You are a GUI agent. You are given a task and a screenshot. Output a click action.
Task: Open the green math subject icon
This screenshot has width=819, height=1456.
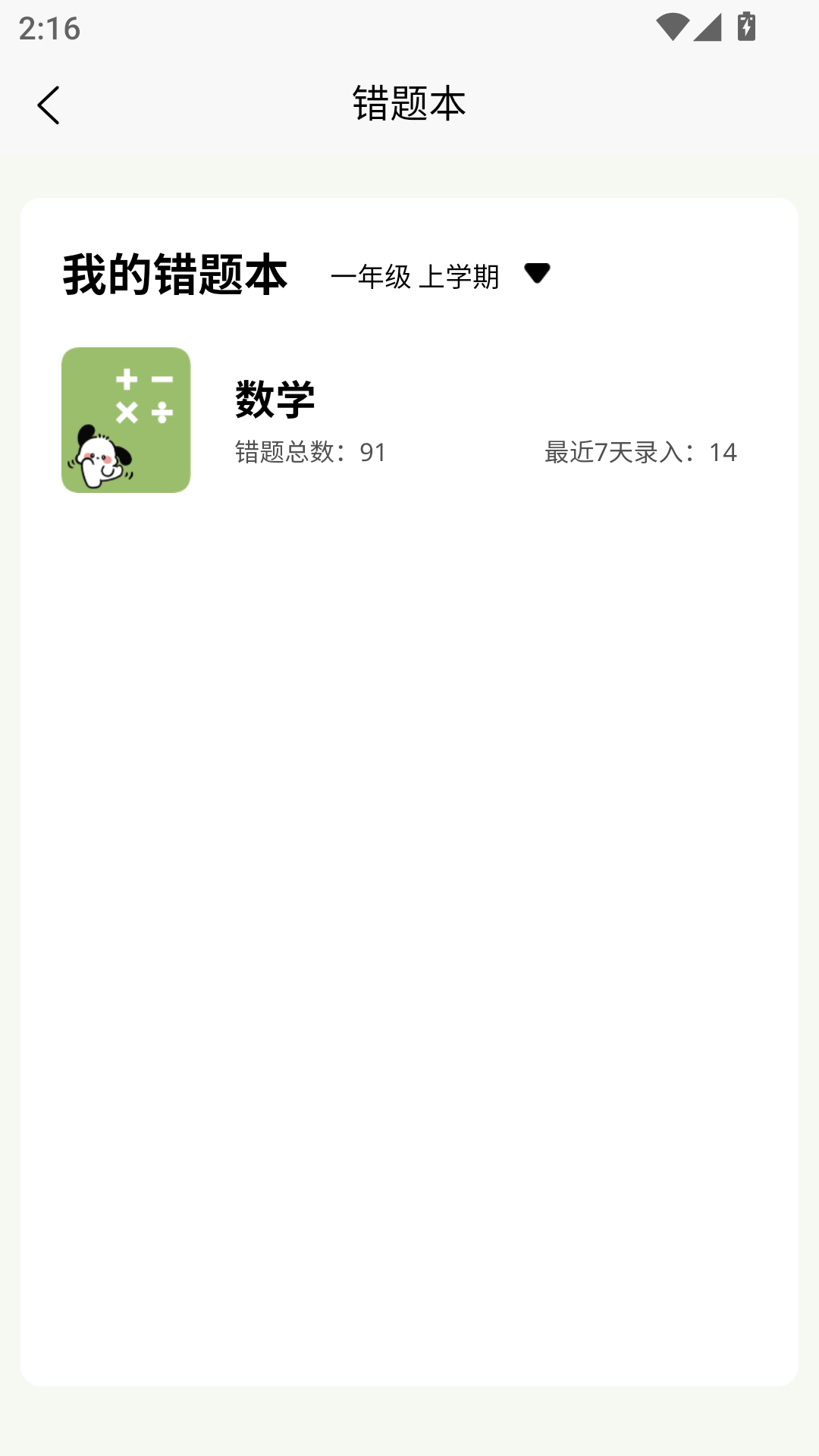pyautogui.click(x=126, y=418)
